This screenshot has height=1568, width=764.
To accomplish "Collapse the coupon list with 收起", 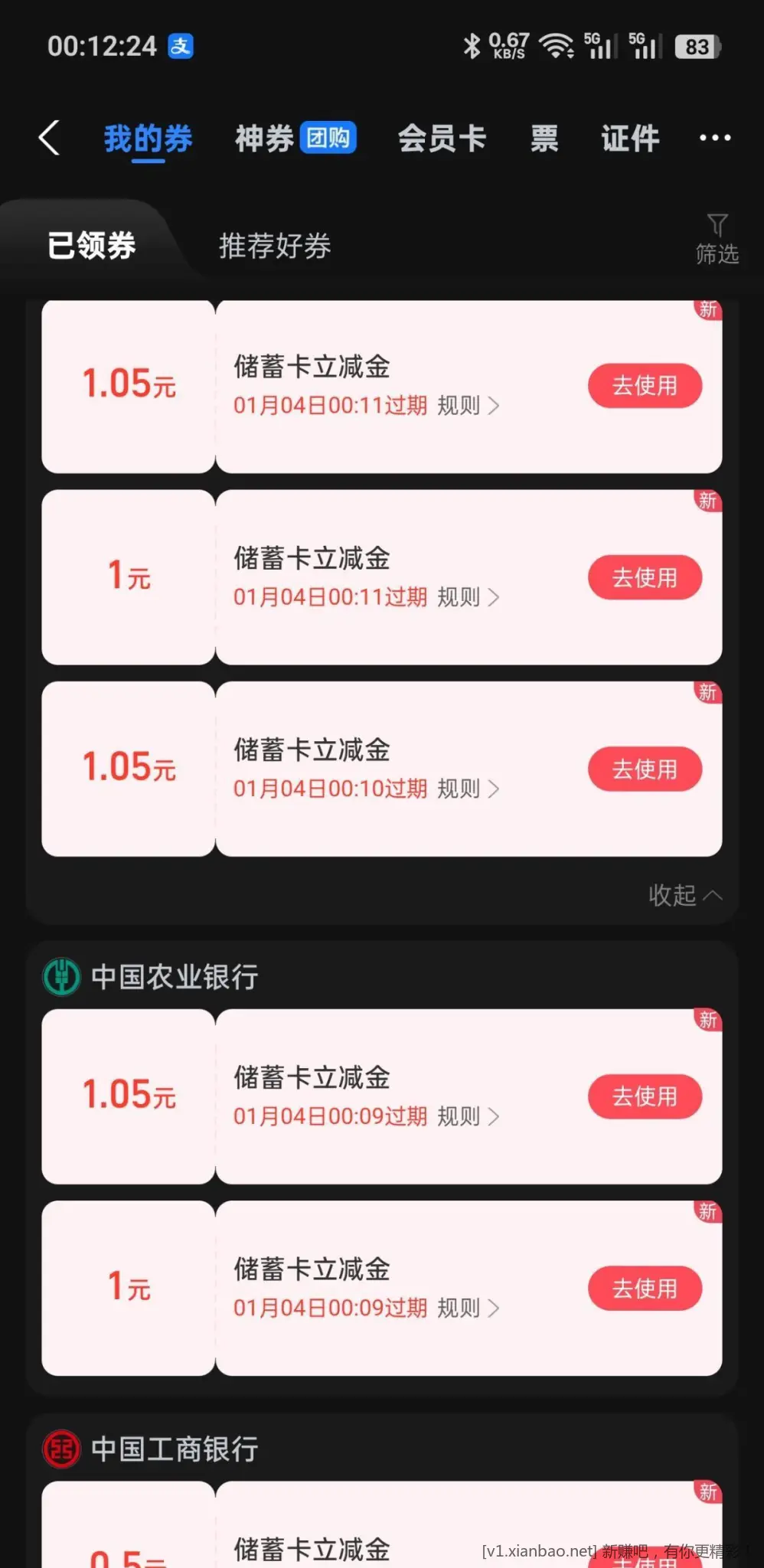I will click(x=684, y=894).
